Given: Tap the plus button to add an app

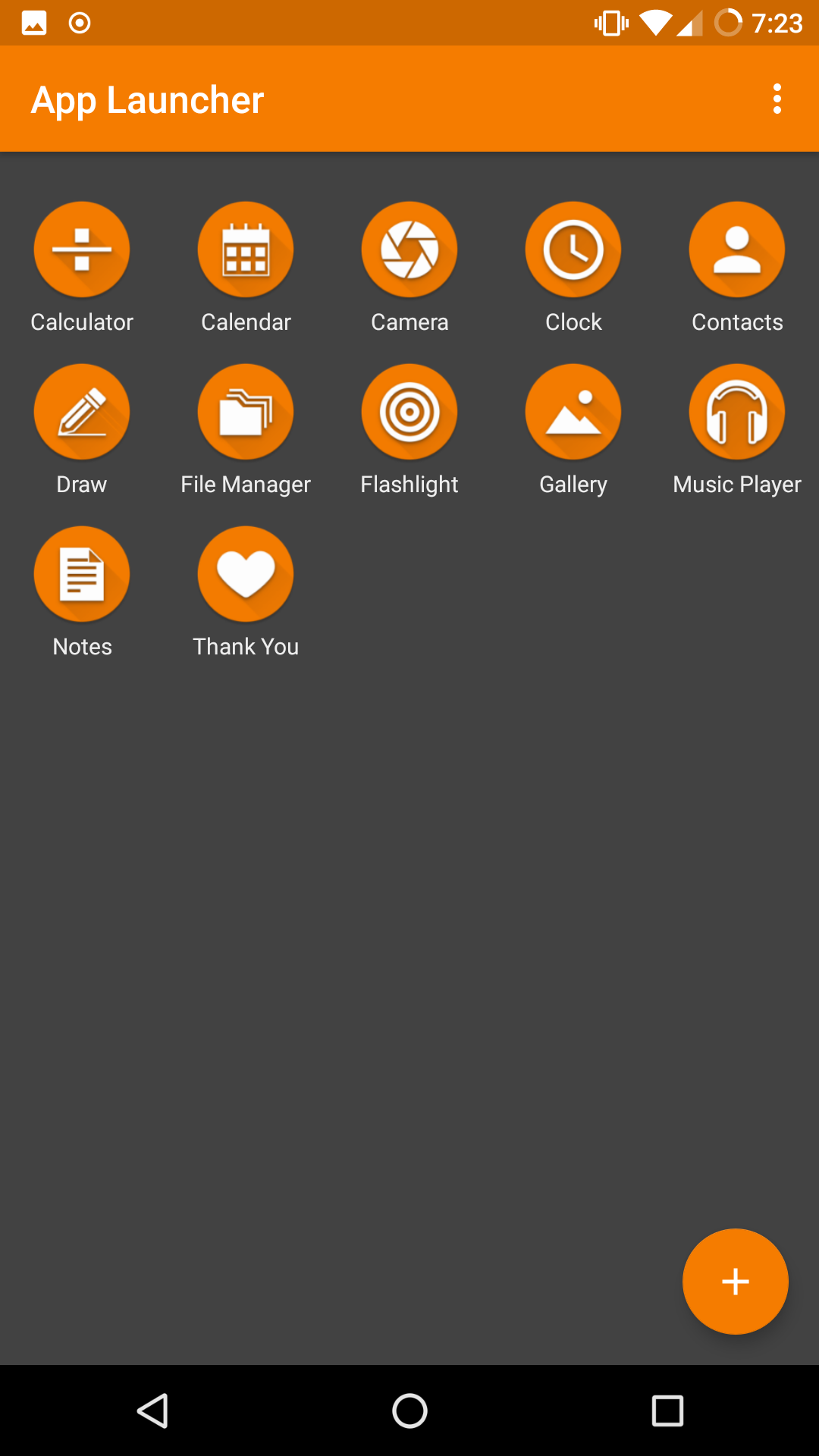Looking at the screenshot, I should tap(735, 1281).
